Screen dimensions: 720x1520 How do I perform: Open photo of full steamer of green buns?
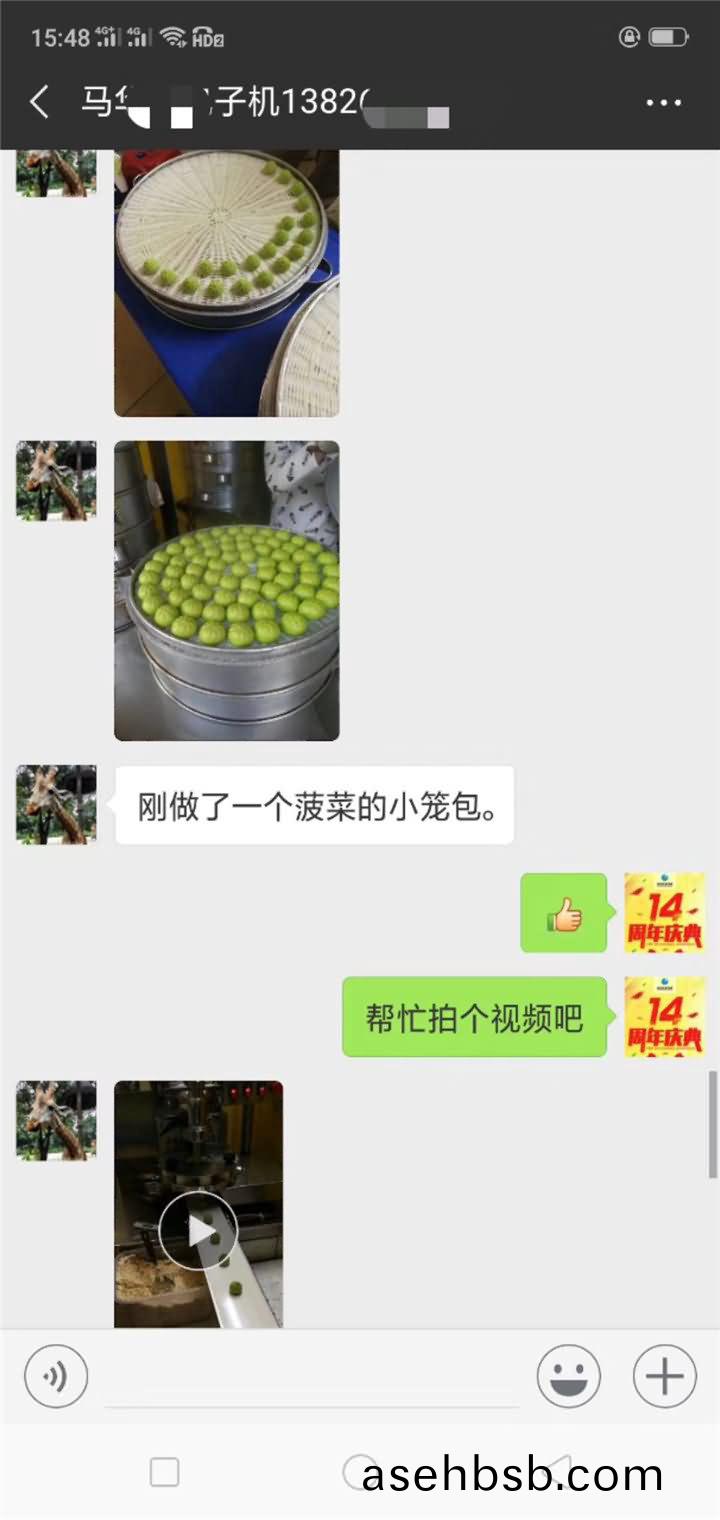226,591
